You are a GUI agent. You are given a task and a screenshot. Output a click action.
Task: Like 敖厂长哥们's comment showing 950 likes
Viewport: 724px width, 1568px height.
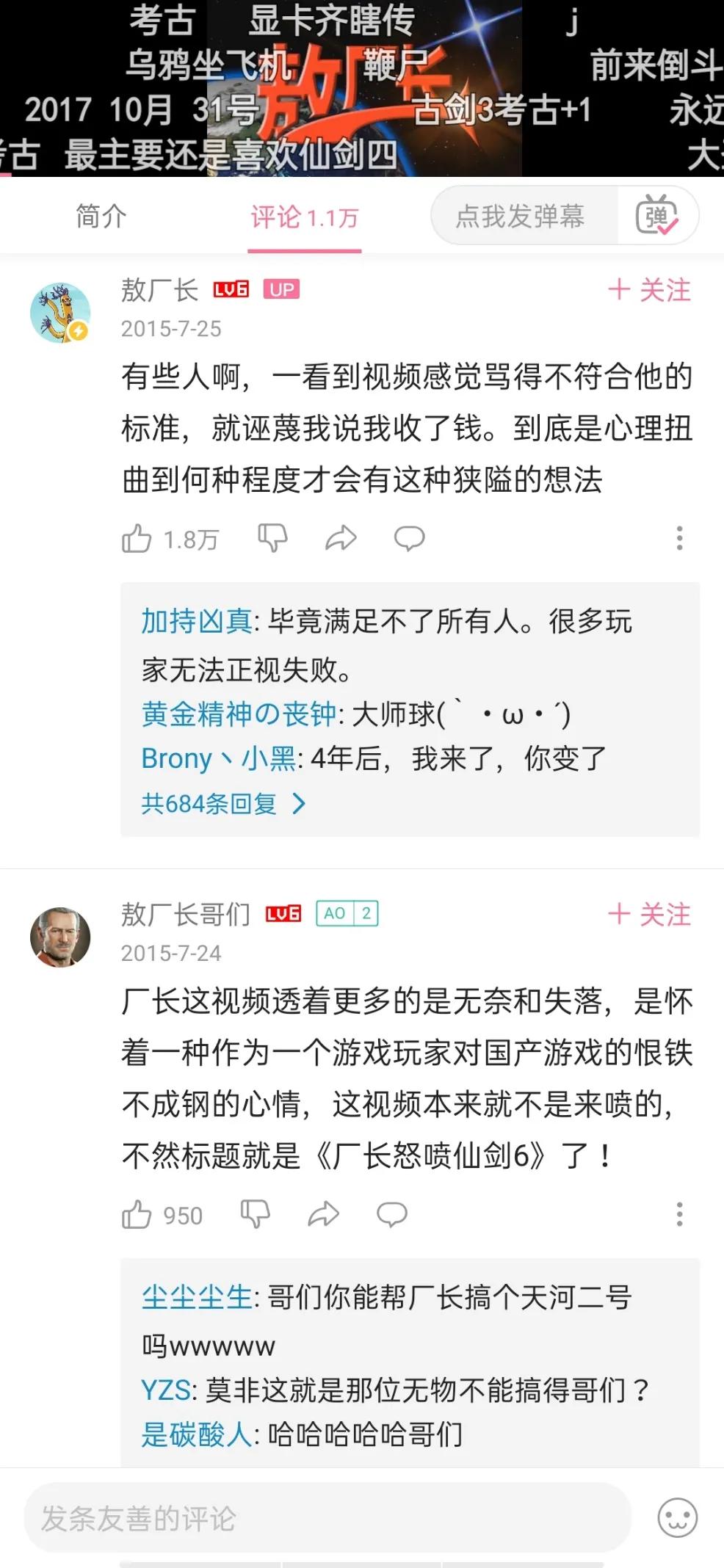point(141,1215)
